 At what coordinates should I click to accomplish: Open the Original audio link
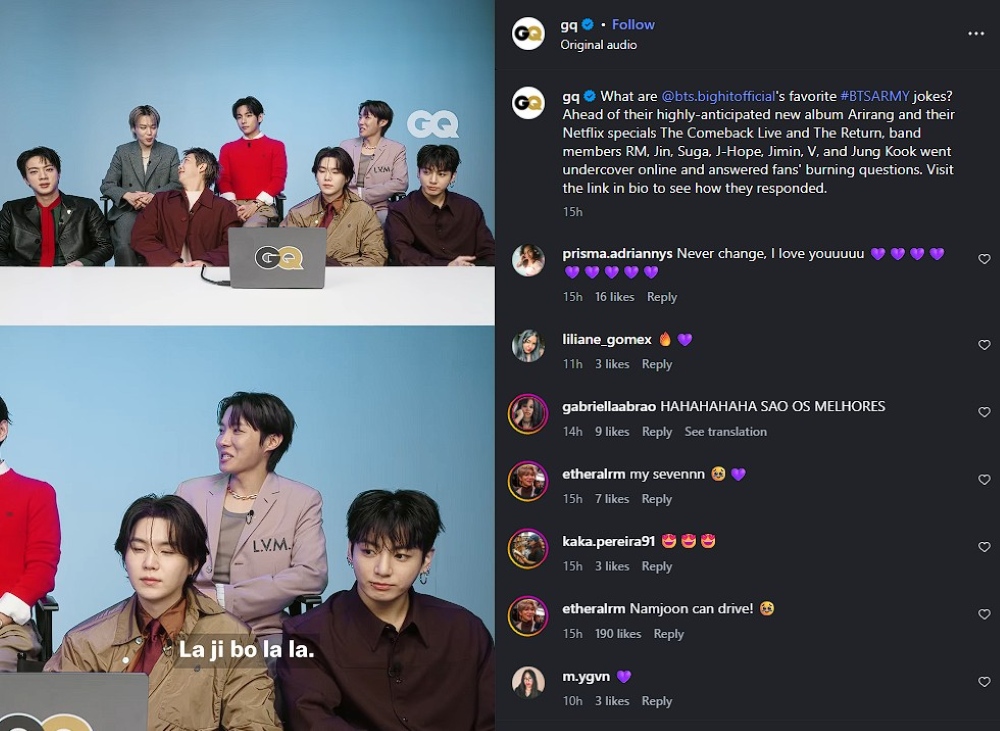tap(598, 45)
